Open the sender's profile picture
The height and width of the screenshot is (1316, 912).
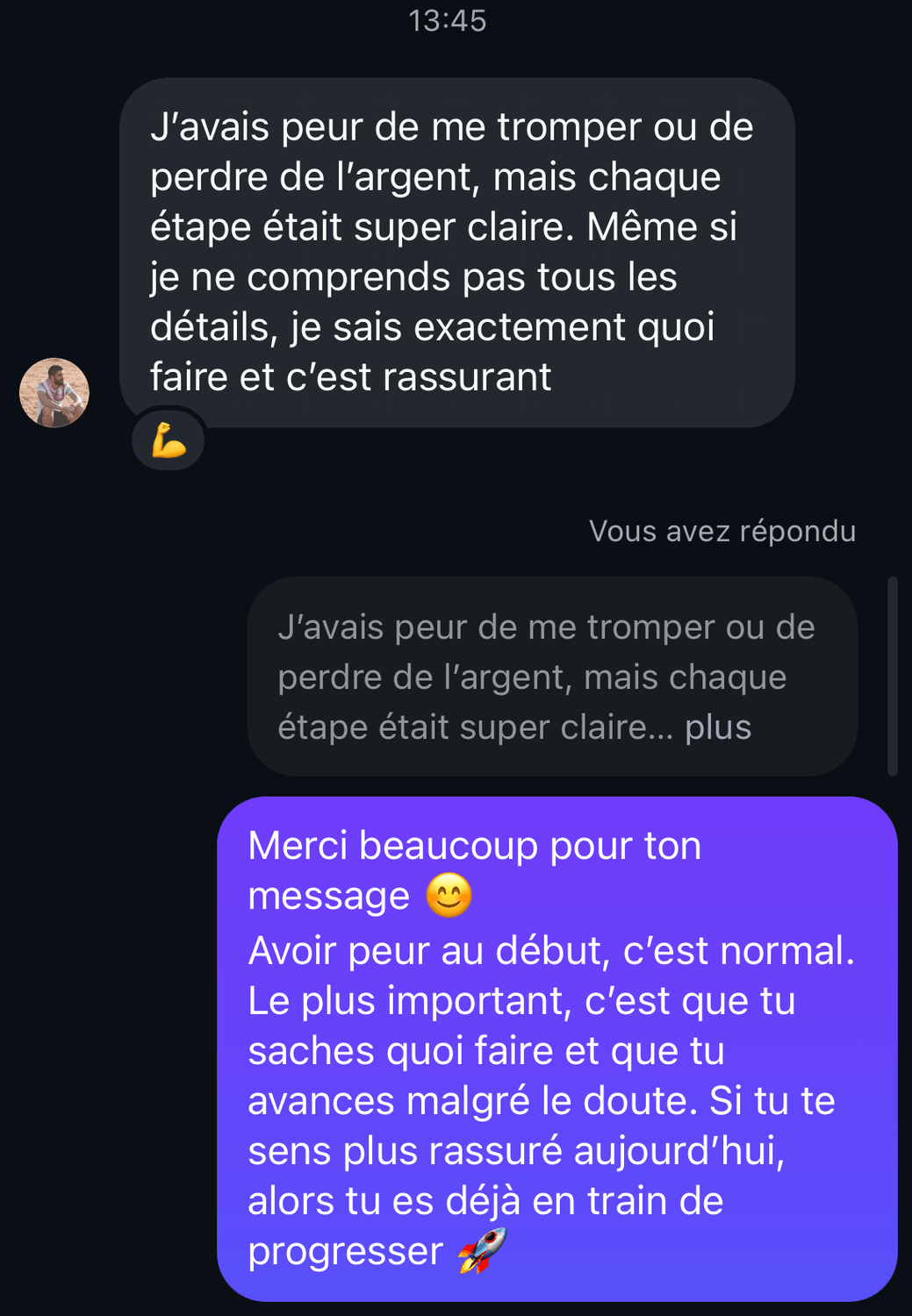coord(54,392)
